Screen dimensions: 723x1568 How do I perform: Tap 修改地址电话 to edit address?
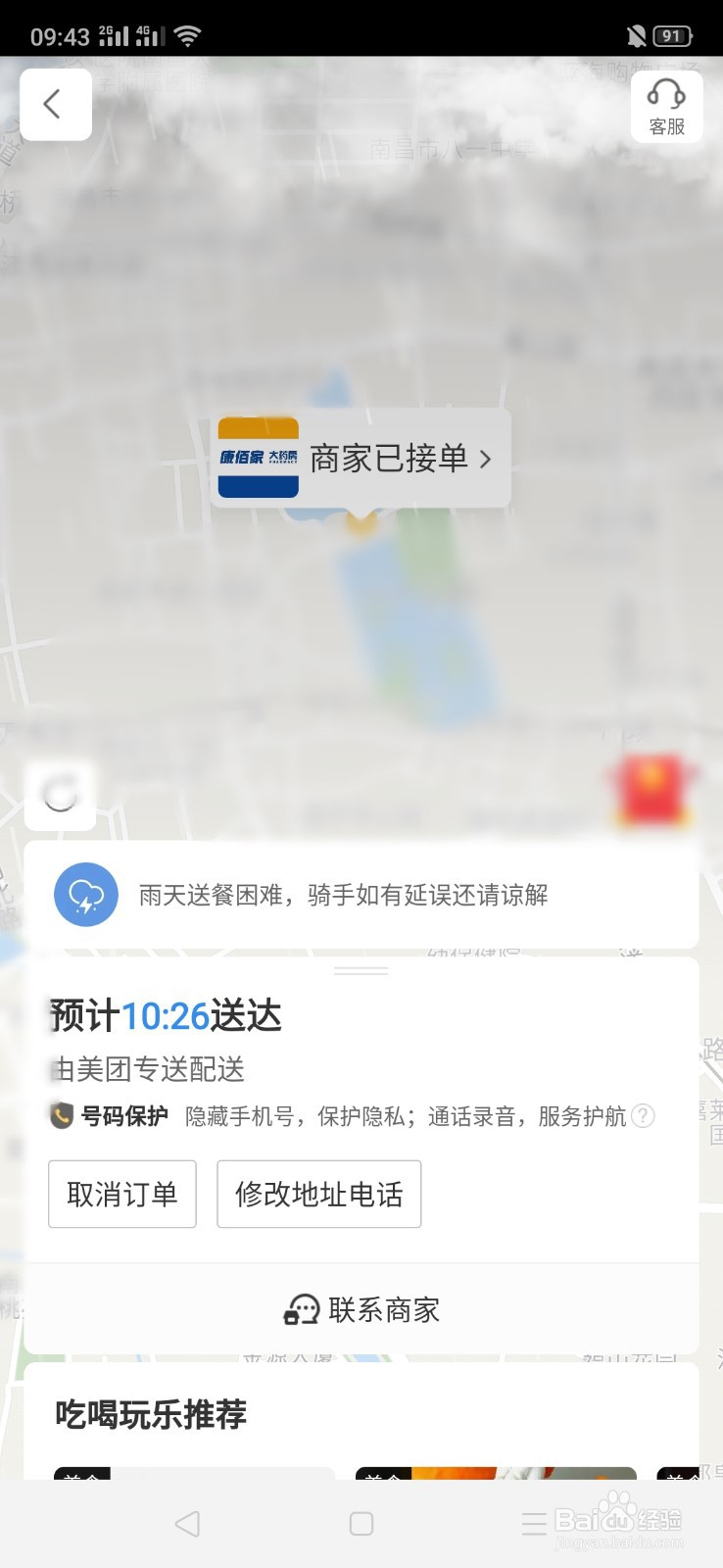tap(318, 1194)
